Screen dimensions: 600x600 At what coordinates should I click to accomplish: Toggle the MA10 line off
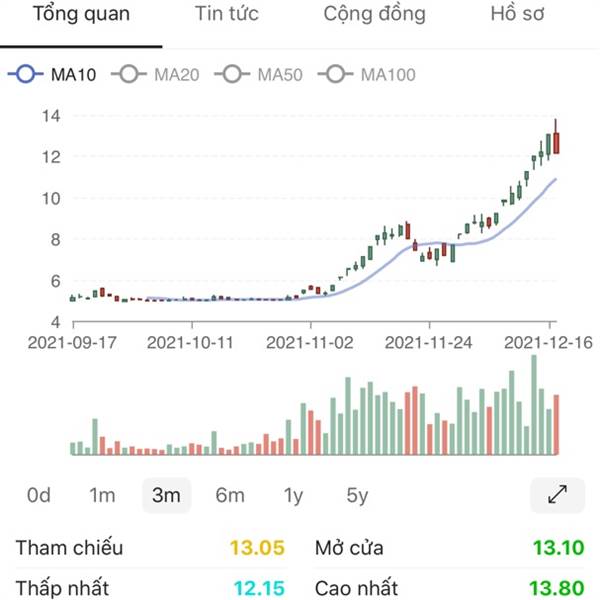coord(52,74)
